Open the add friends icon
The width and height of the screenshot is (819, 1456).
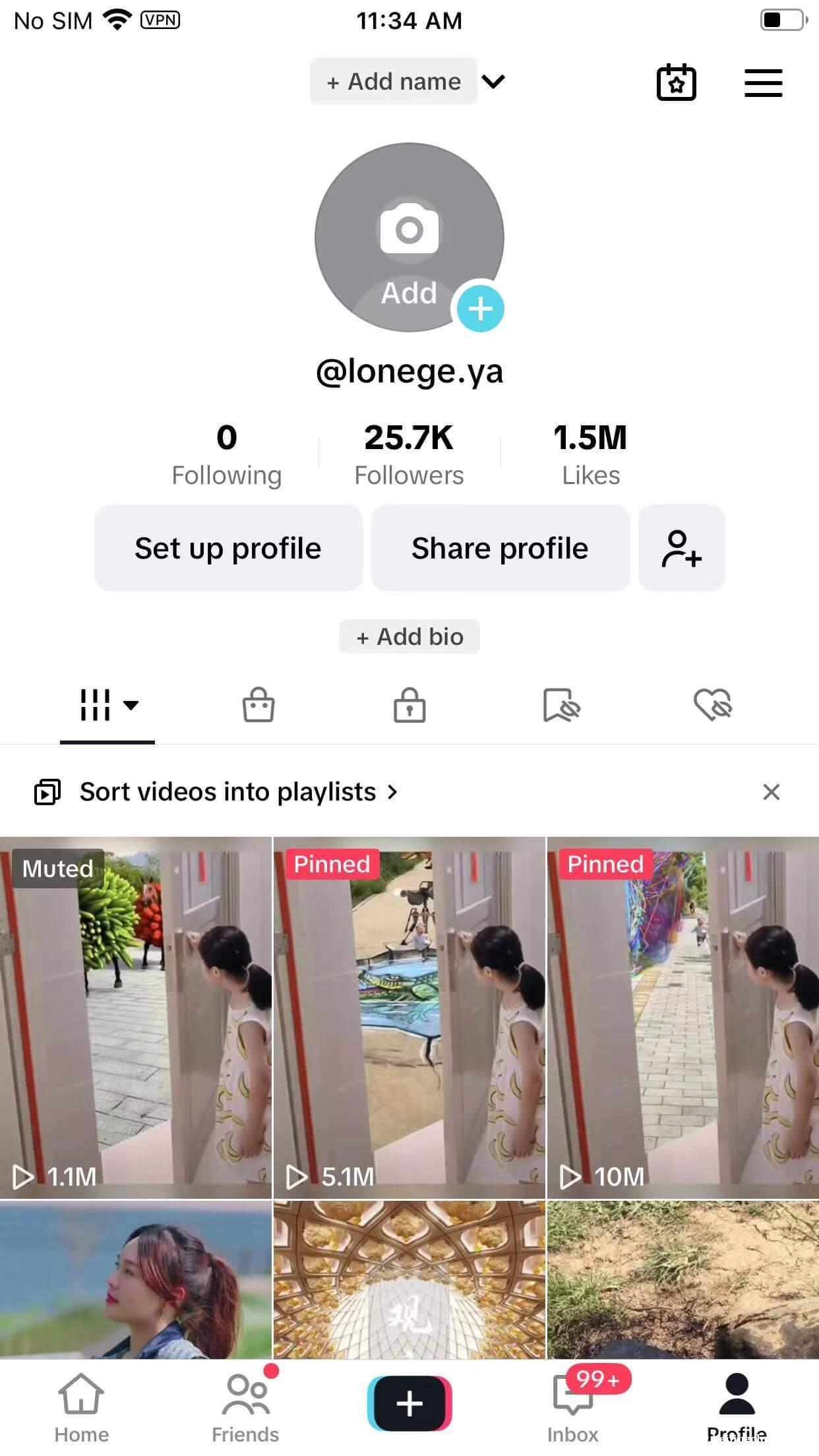(681, 549)
